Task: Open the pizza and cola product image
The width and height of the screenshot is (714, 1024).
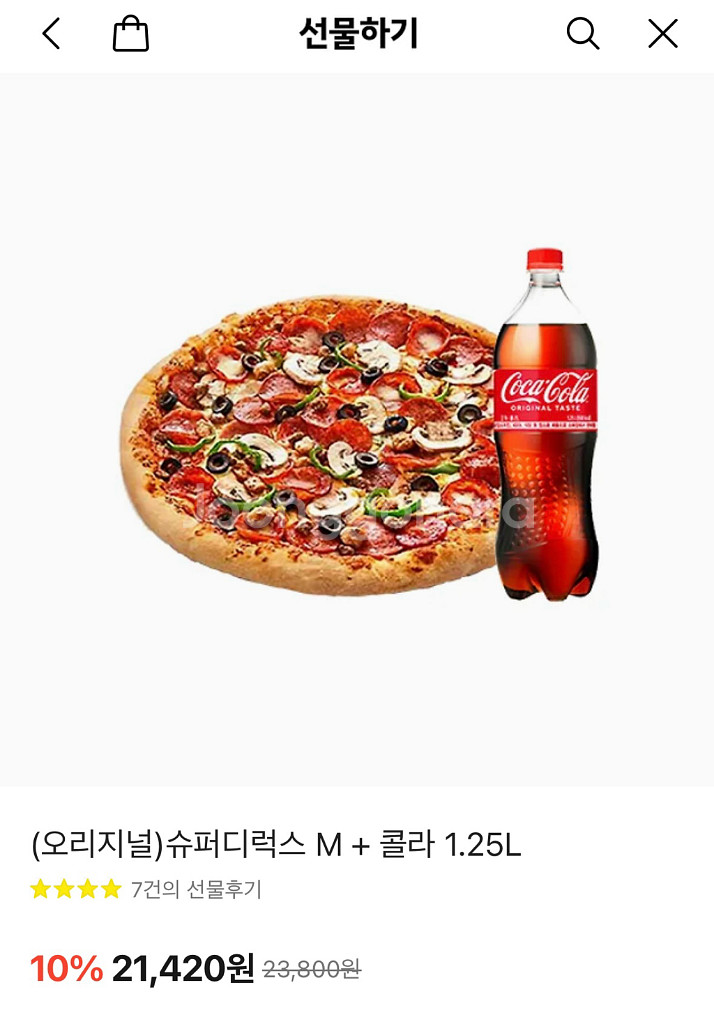Action: coord(357,430)
